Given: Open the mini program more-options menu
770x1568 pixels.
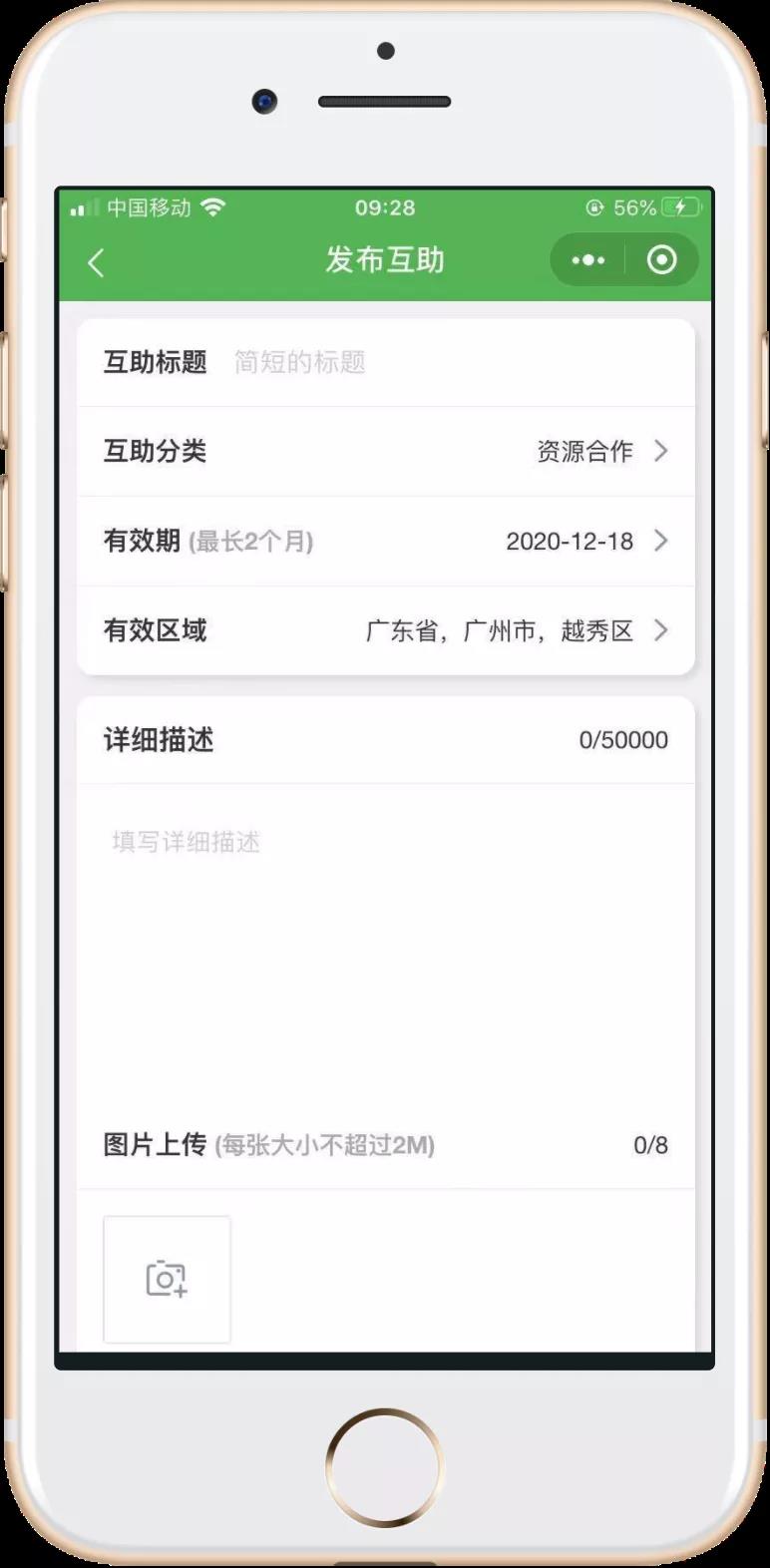Looking at the screenshot, I should click(587, 260).
